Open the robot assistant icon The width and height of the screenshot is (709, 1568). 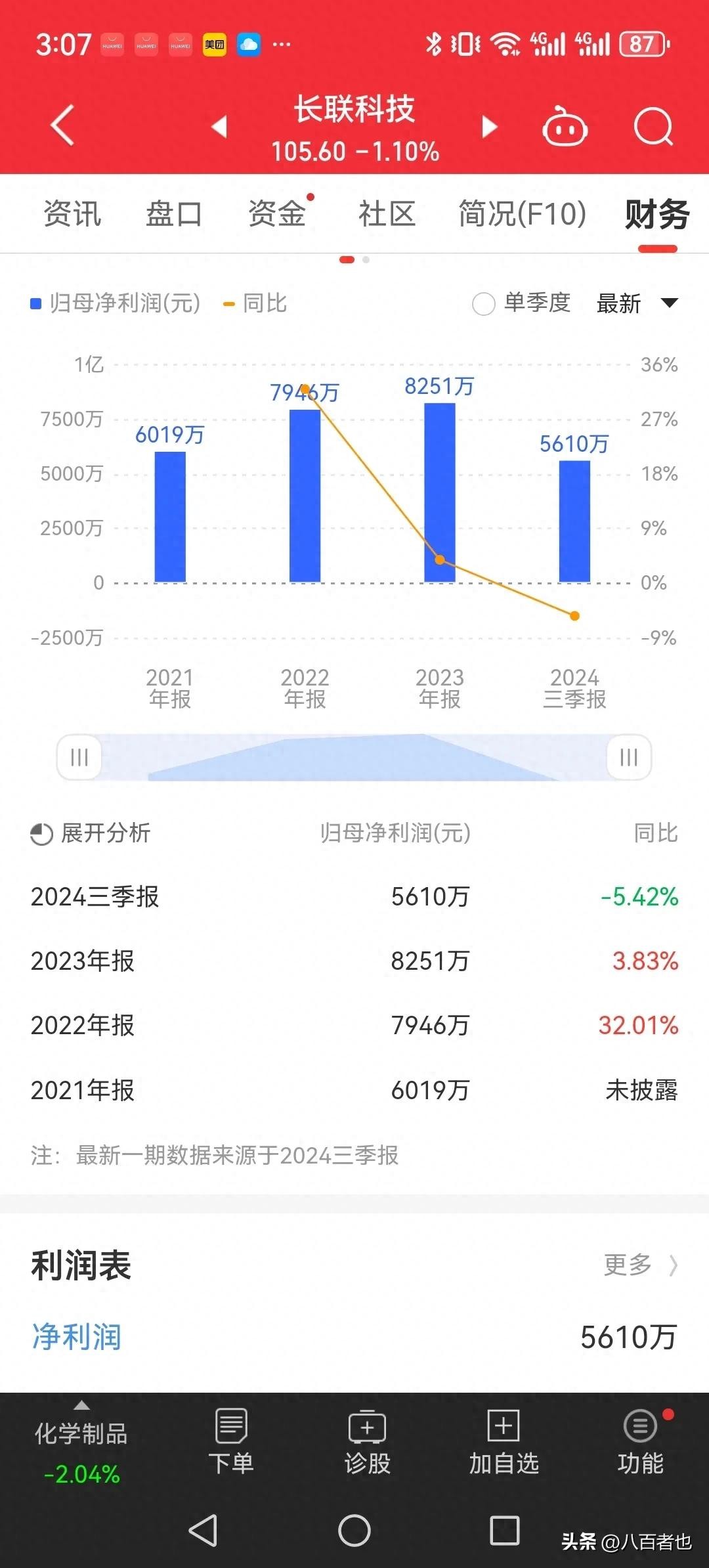click(x=565, y=126)
